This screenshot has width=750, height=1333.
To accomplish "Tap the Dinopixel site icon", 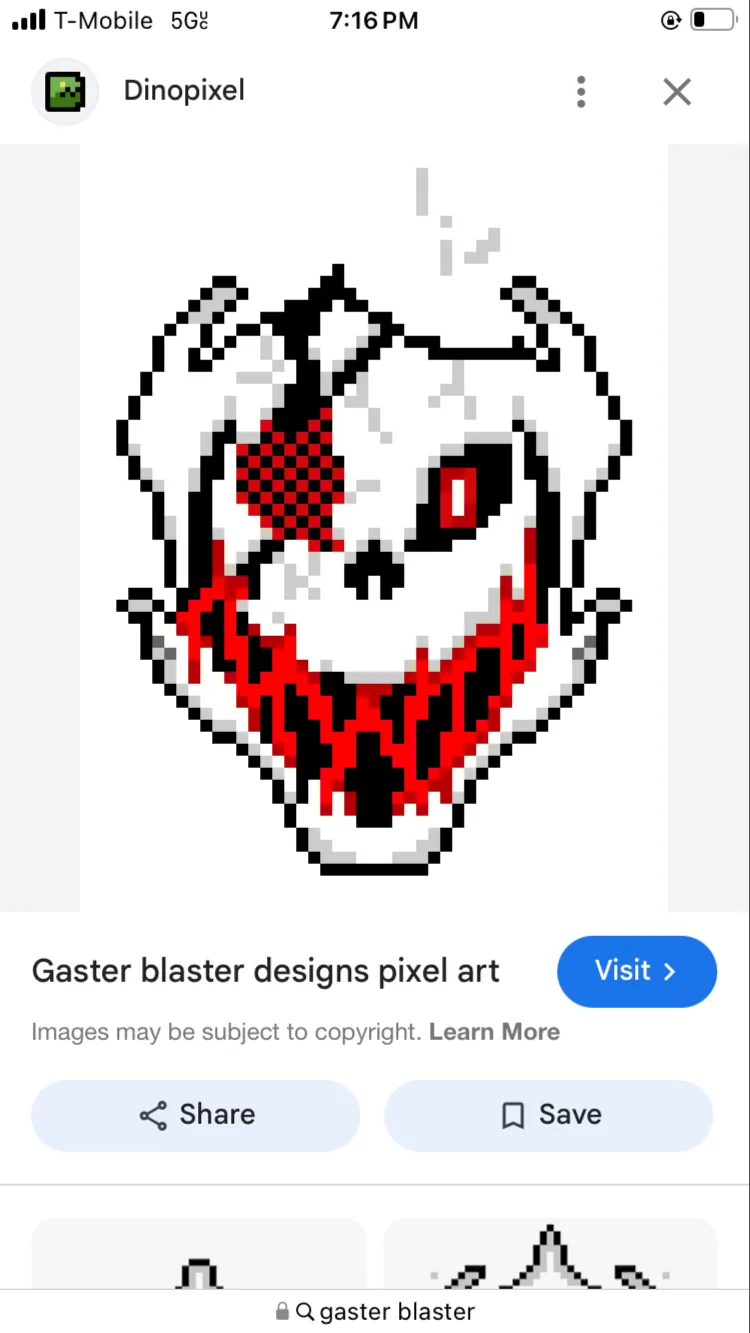I will (x=65, y=92).
